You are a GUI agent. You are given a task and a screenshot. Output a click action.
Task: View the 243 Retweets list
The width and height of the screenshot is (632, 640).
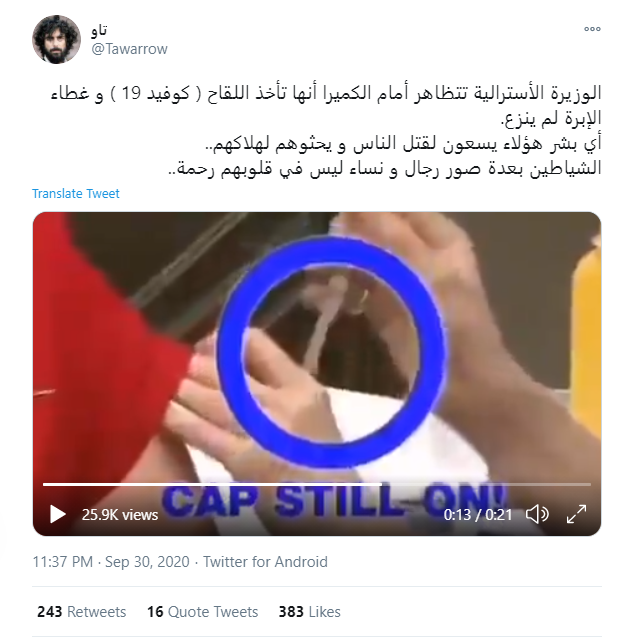[81, 611]
